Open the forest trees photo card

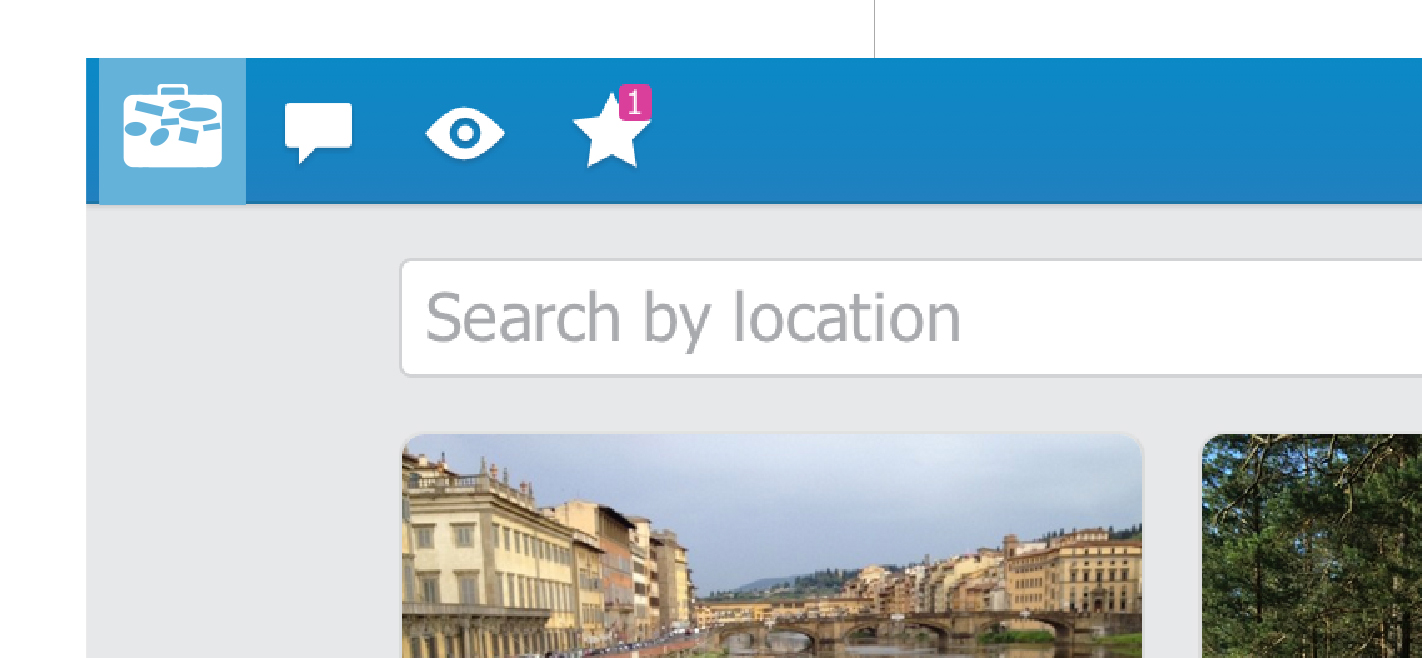pyautogui.click(x=1311, y=546)
